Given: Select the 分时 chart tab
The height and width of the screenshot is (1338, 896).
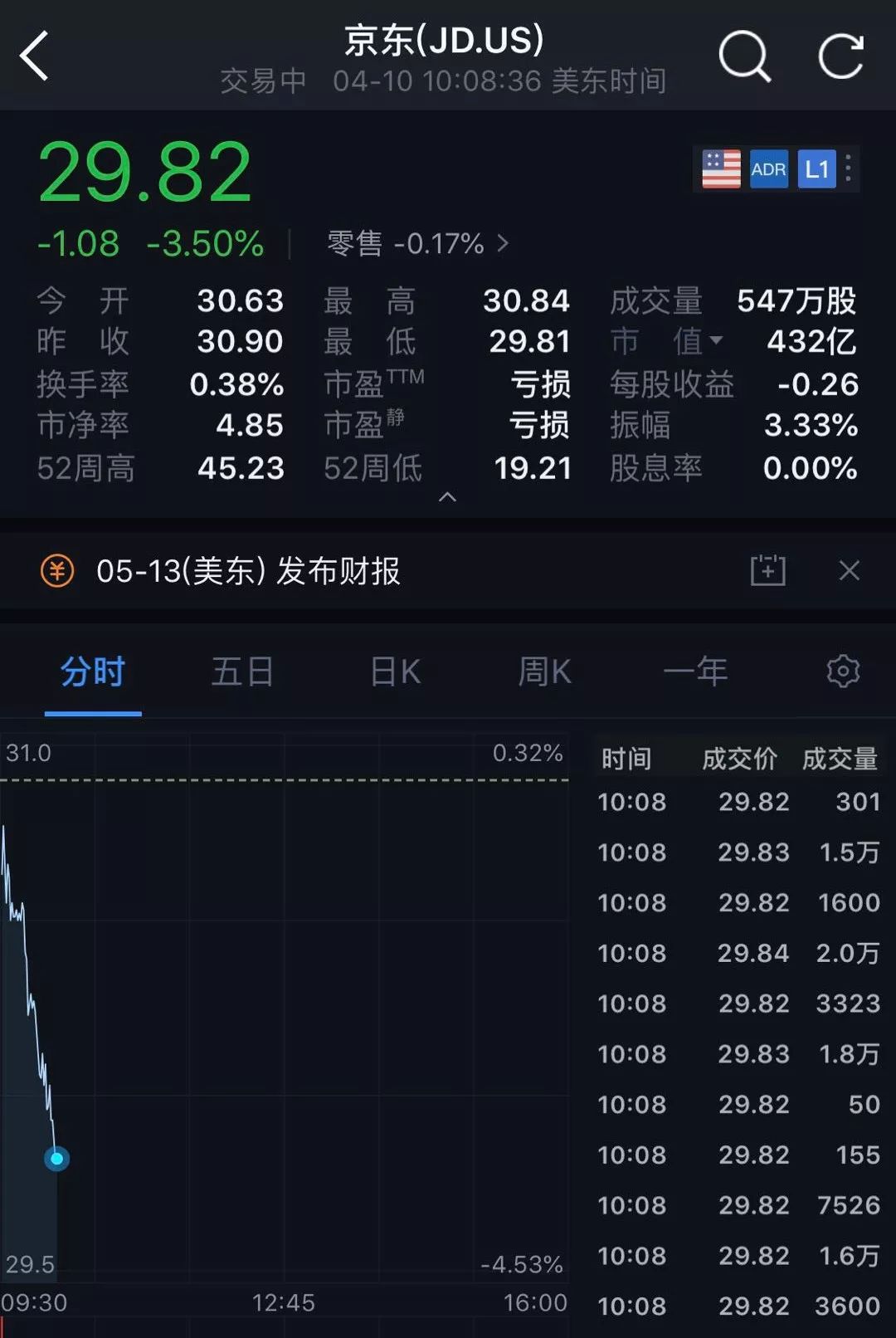Looking at the screenshot, I should point(93,671).
